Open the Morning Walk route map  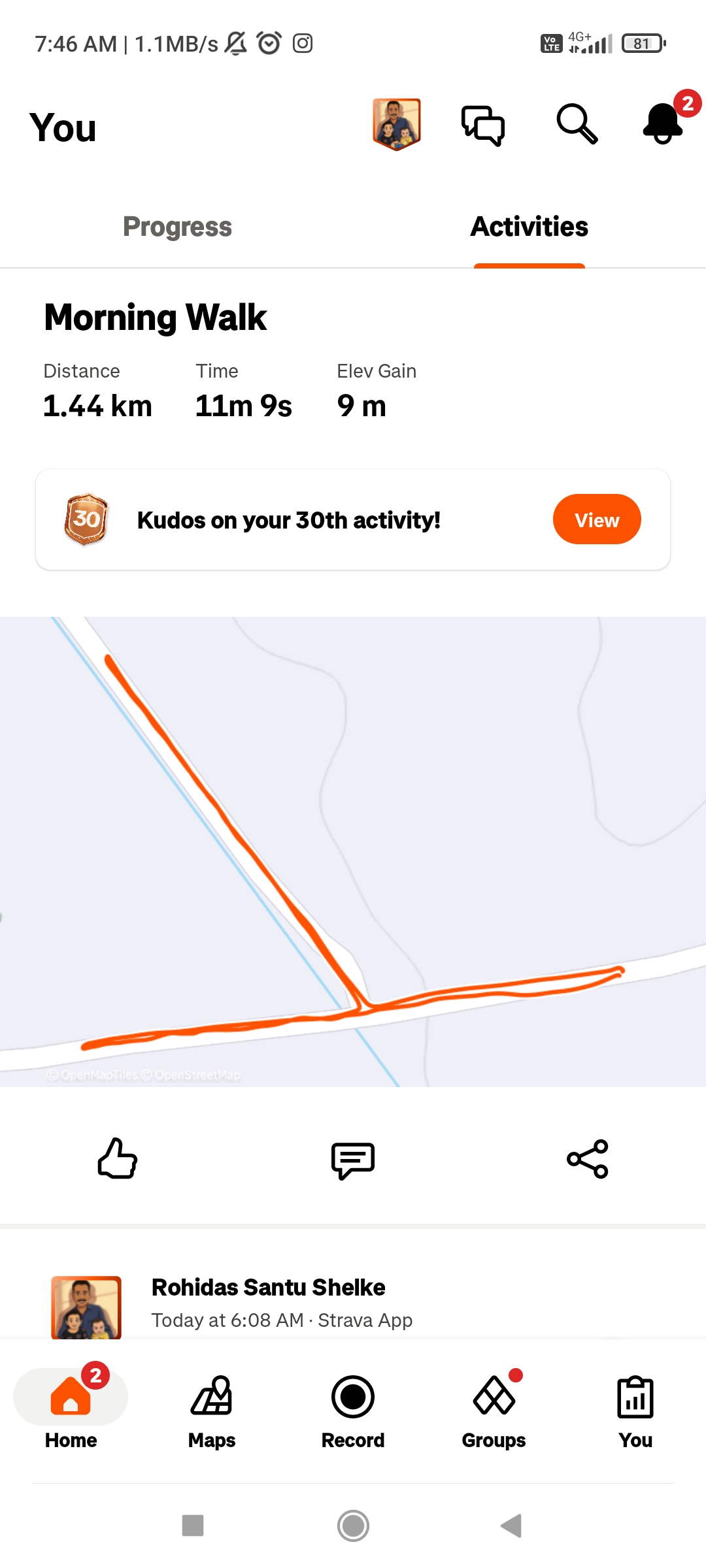(x=353, y=849)
